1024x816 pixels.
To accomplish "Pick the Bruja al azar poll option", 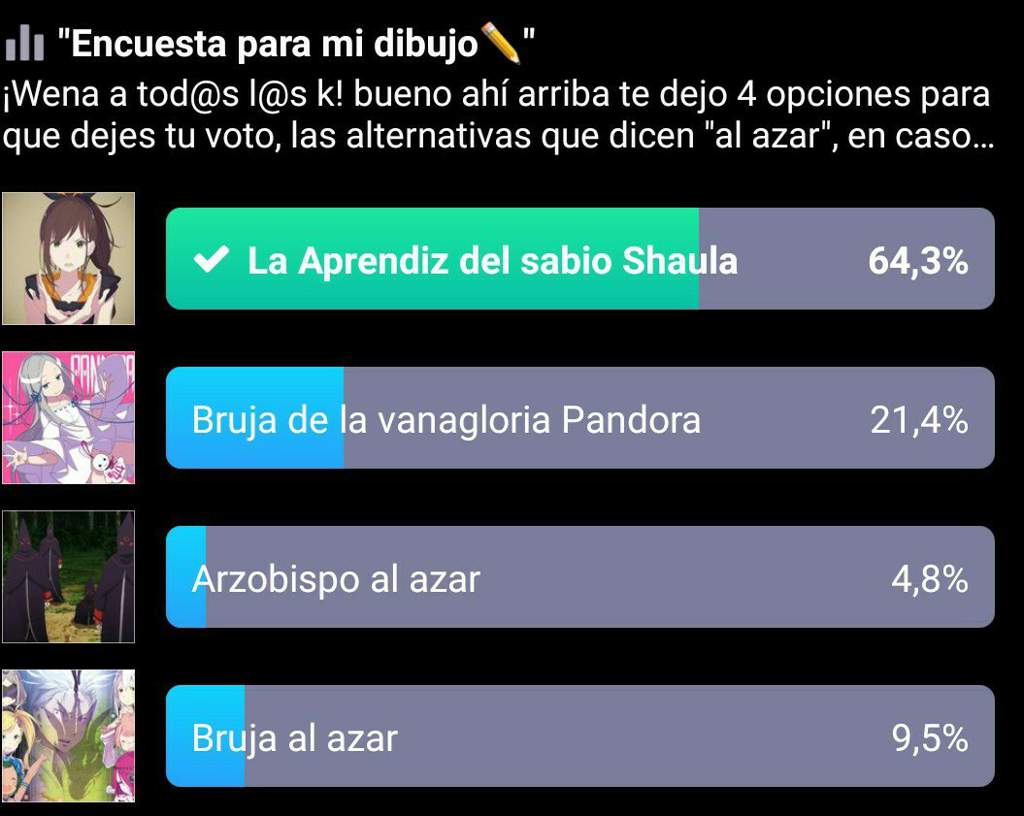I will point(580,736).
